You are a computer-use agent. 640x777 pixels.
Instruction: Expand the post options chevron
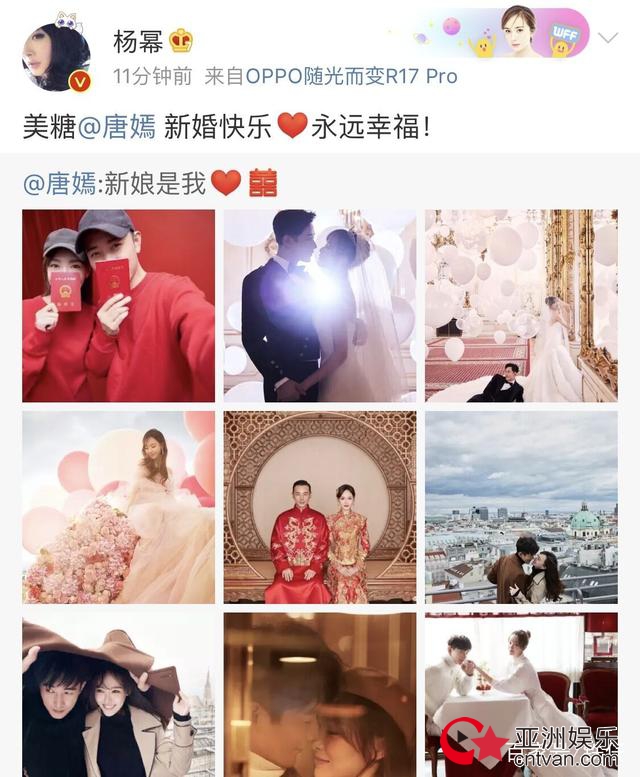pos(609,38)
